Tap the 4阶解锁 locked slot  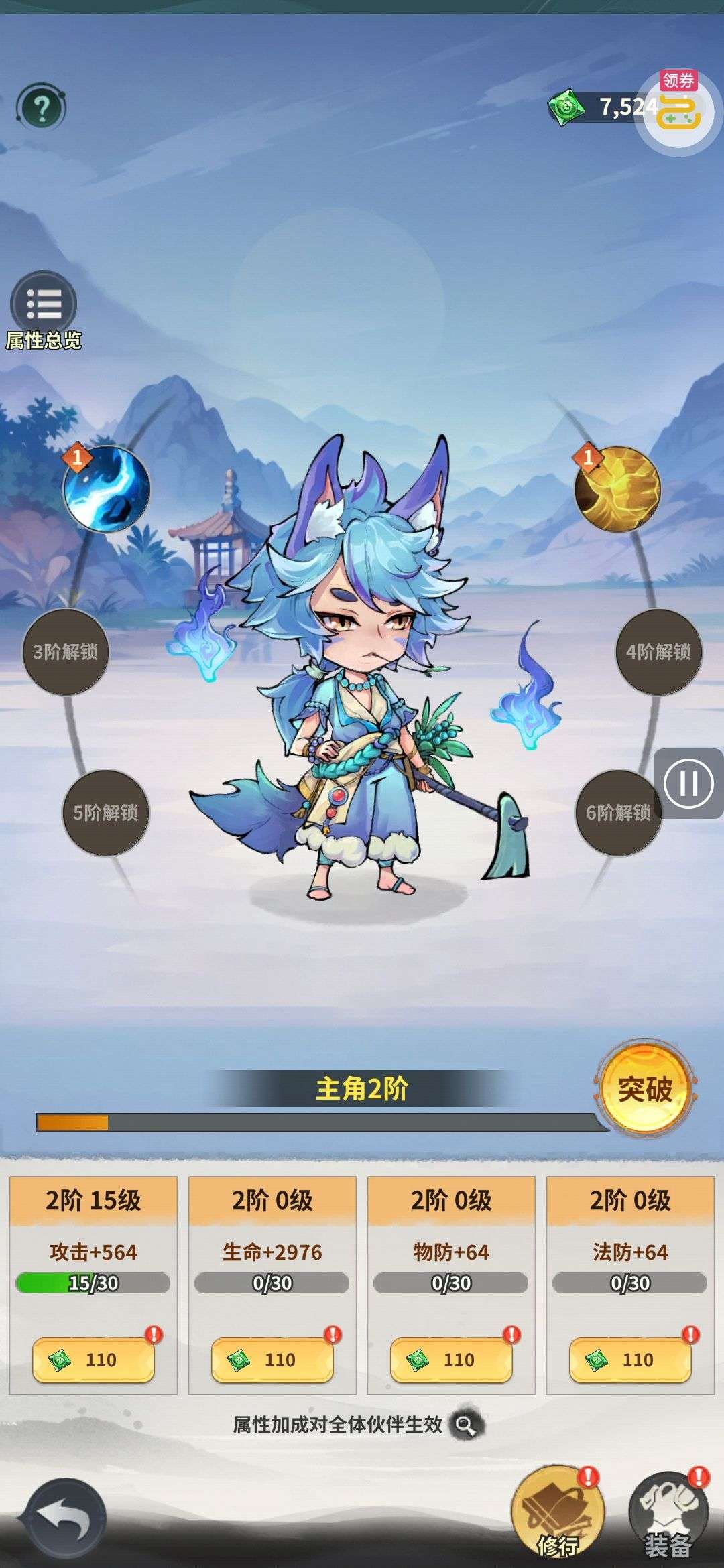[658, 651]
